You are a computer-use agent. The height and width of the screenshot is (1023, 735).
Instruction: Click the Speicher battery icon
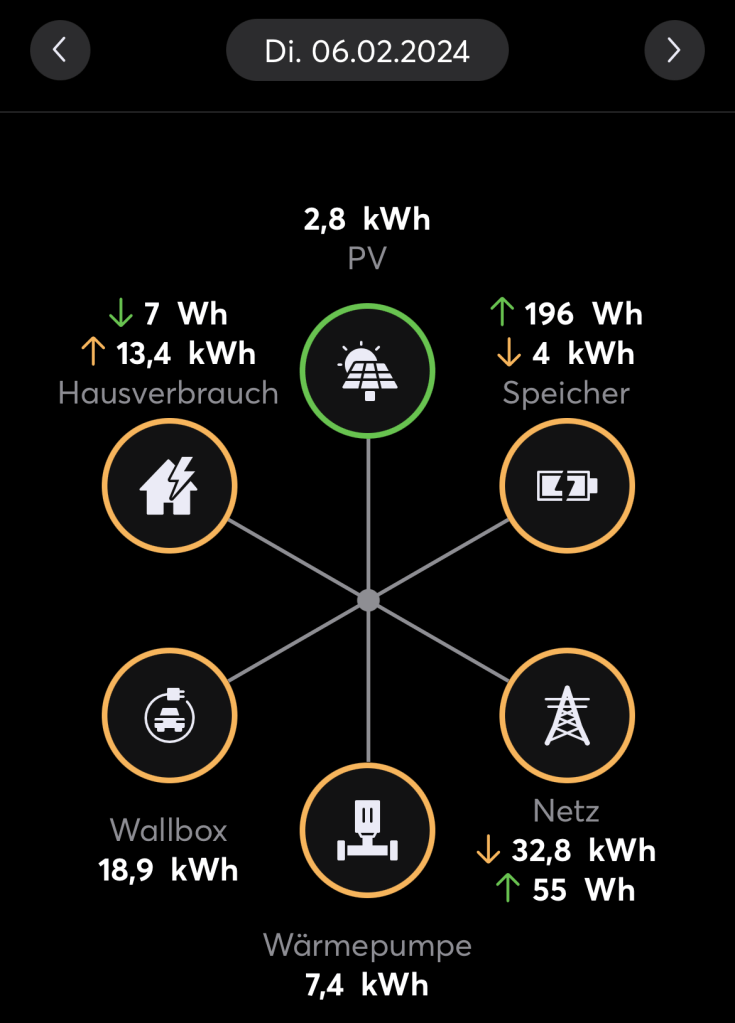566,485
